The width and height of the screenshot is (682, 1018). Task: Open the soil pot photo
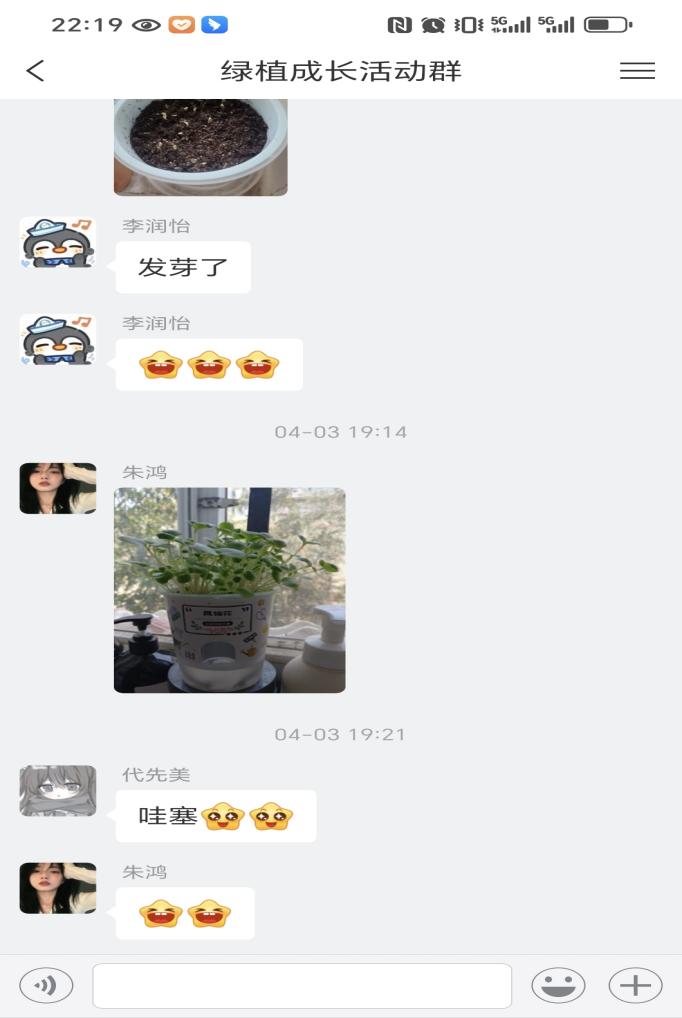pyautogui.click(x=200, y=146)
